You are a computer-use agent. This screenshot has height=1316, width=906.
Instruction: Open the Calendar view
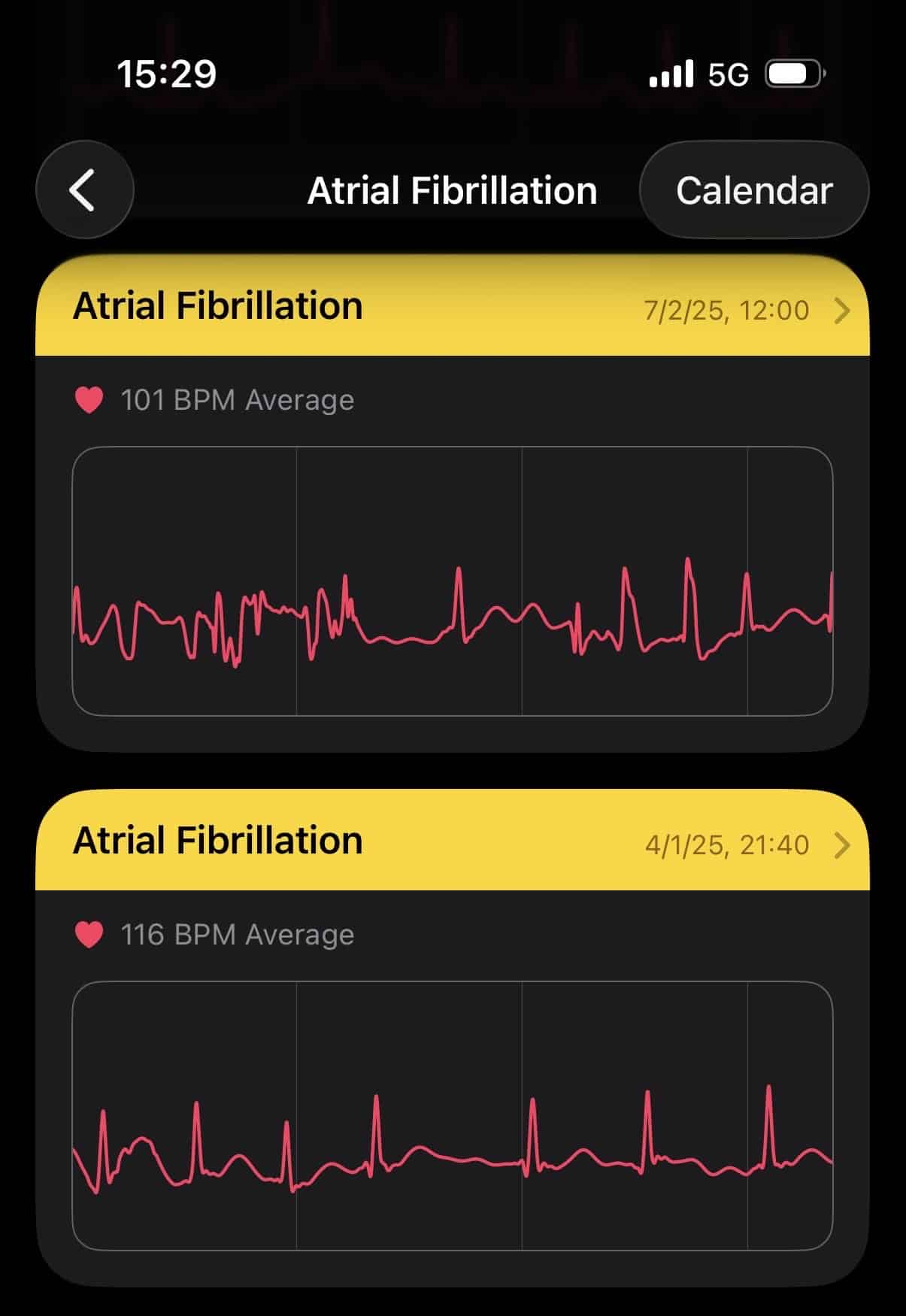coord(755,190)
